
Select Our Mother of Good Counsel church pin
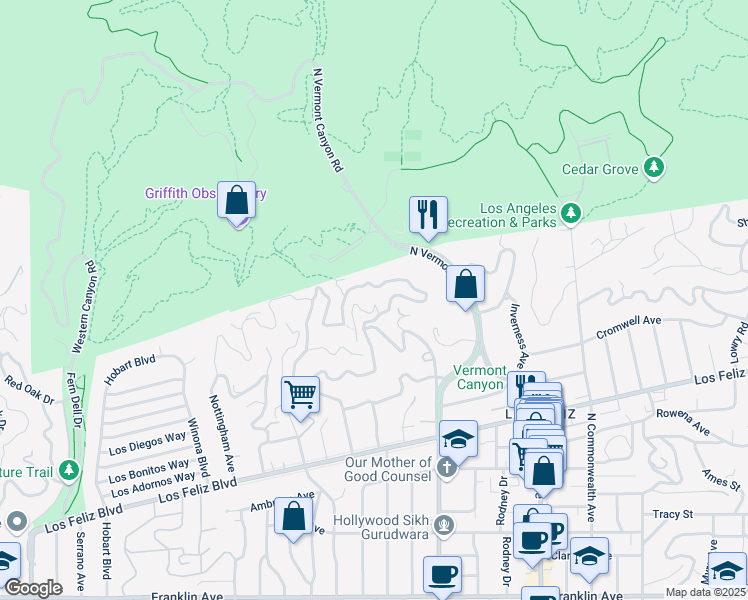[x=447, y=468]
